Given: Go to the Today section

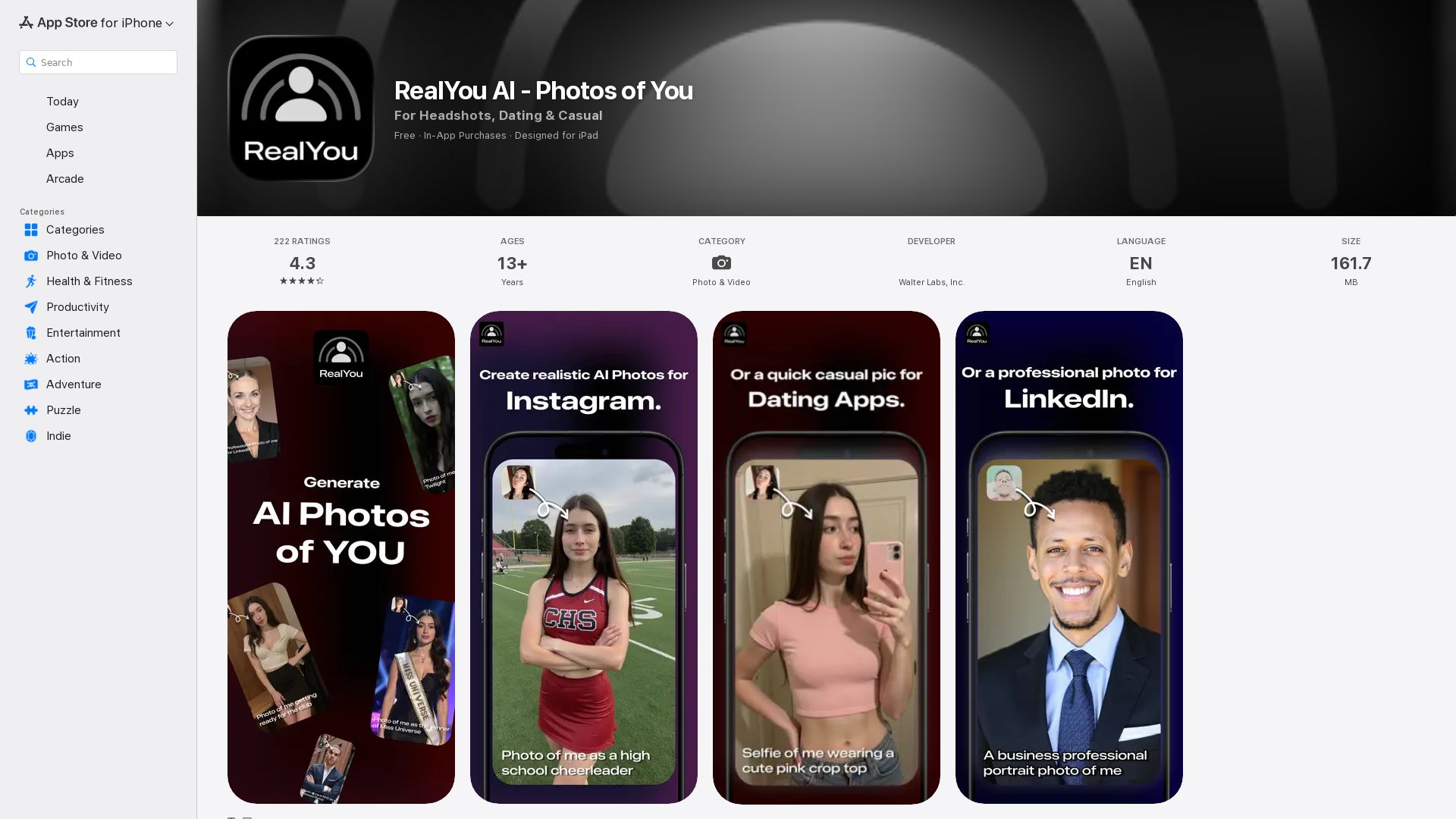Looking at the screenshot, I should point(62,102).
